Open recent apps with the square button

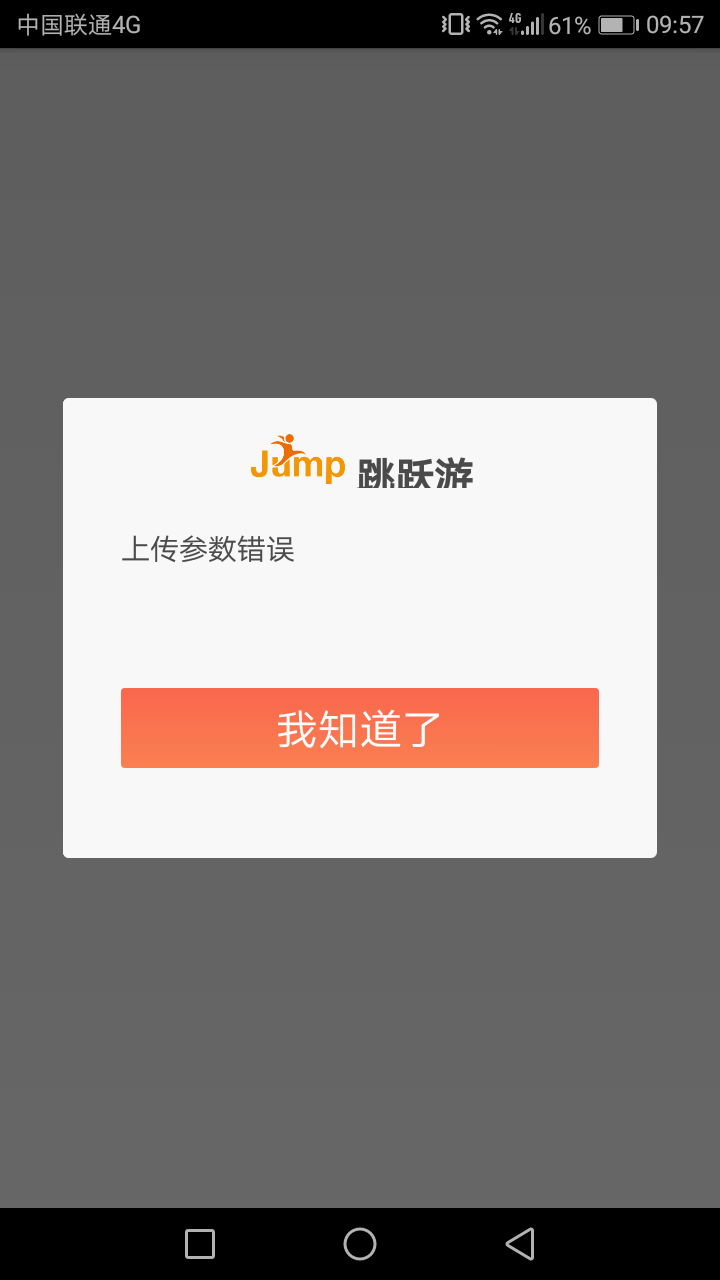(199, 1243)
